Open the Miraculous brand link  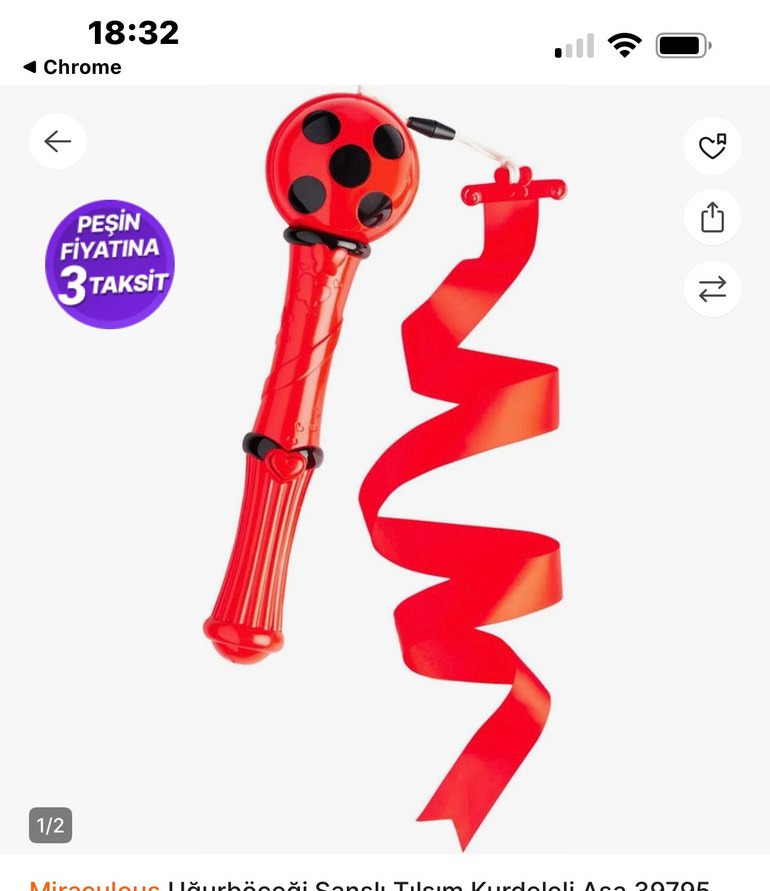tap(94, 884)
